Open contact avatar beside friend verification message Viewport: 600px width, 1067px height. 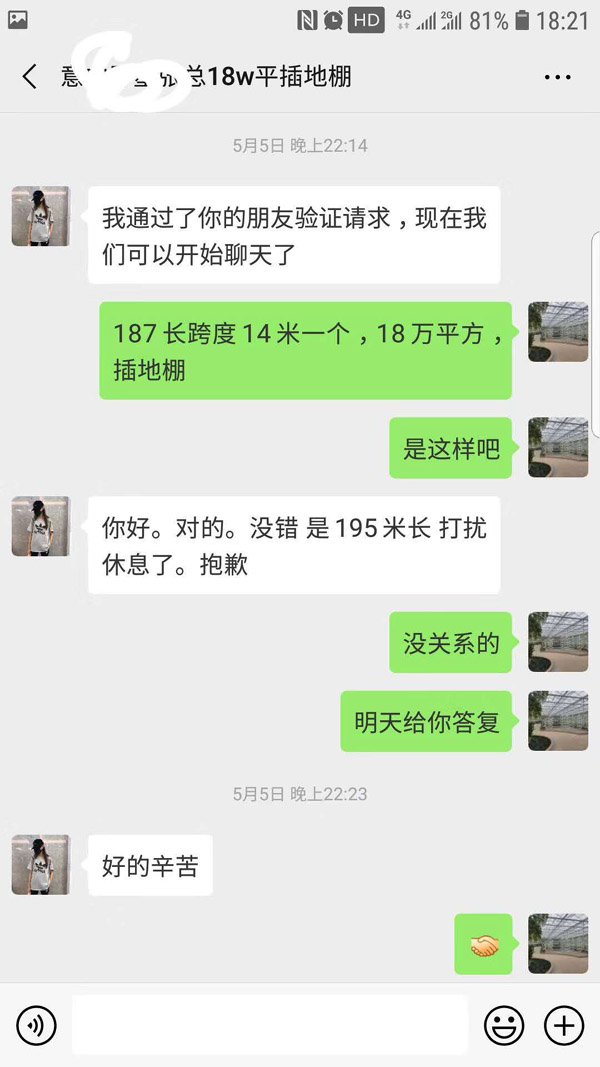coord(41,216)
